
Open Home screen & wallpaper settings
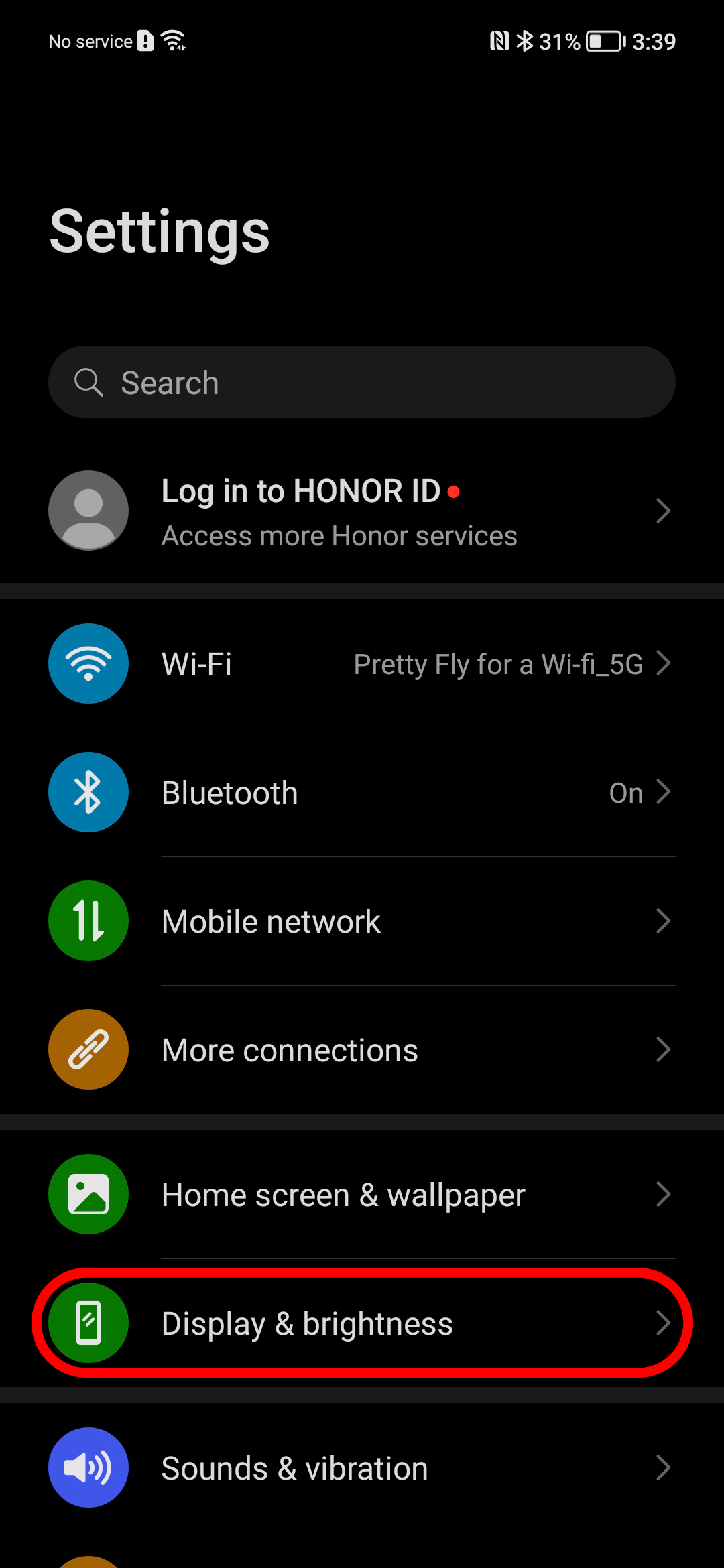tap(362, 1195)
